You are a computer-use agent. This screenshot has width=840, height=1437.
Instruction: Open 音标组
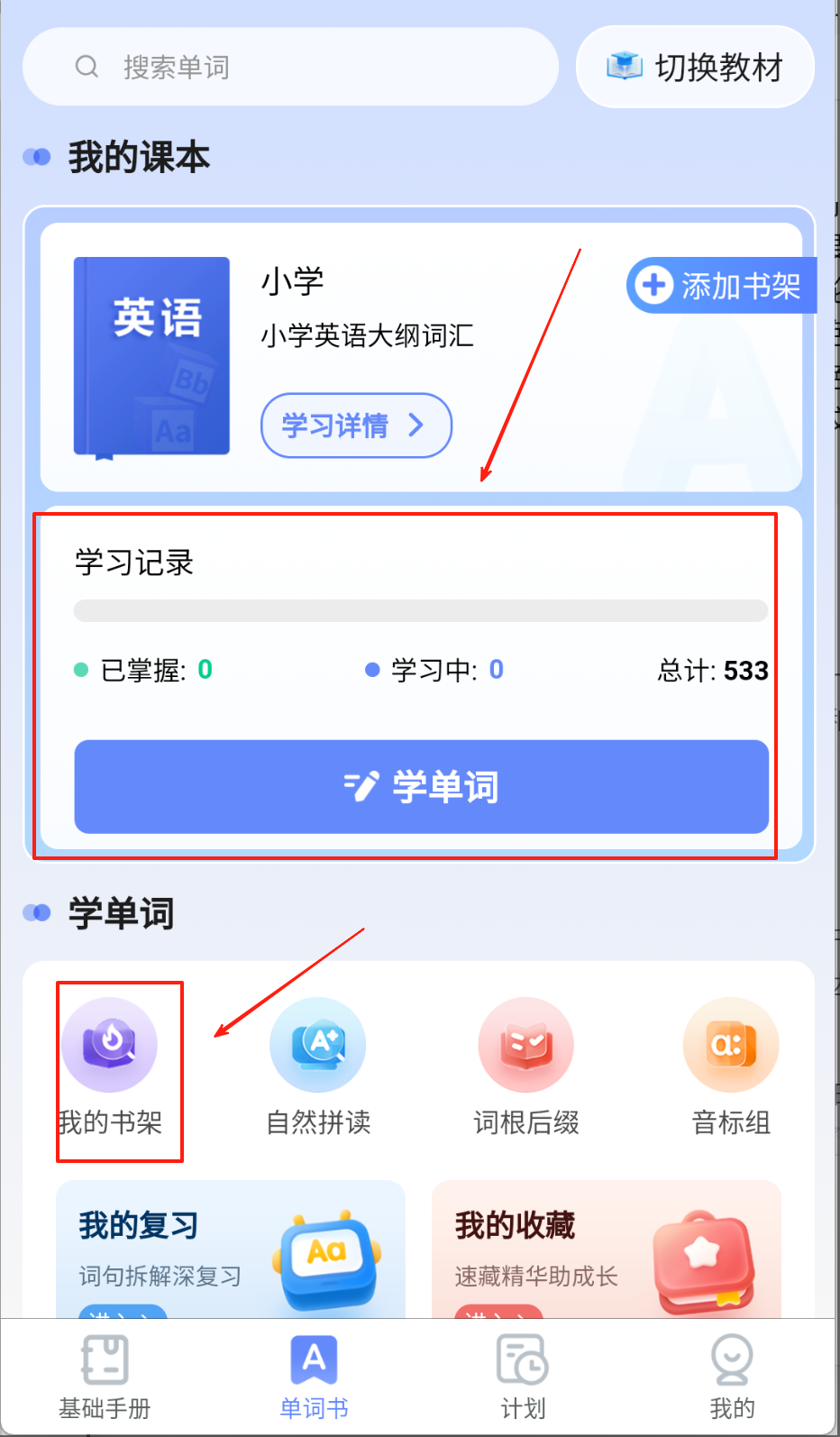[x=731, y=1068]
